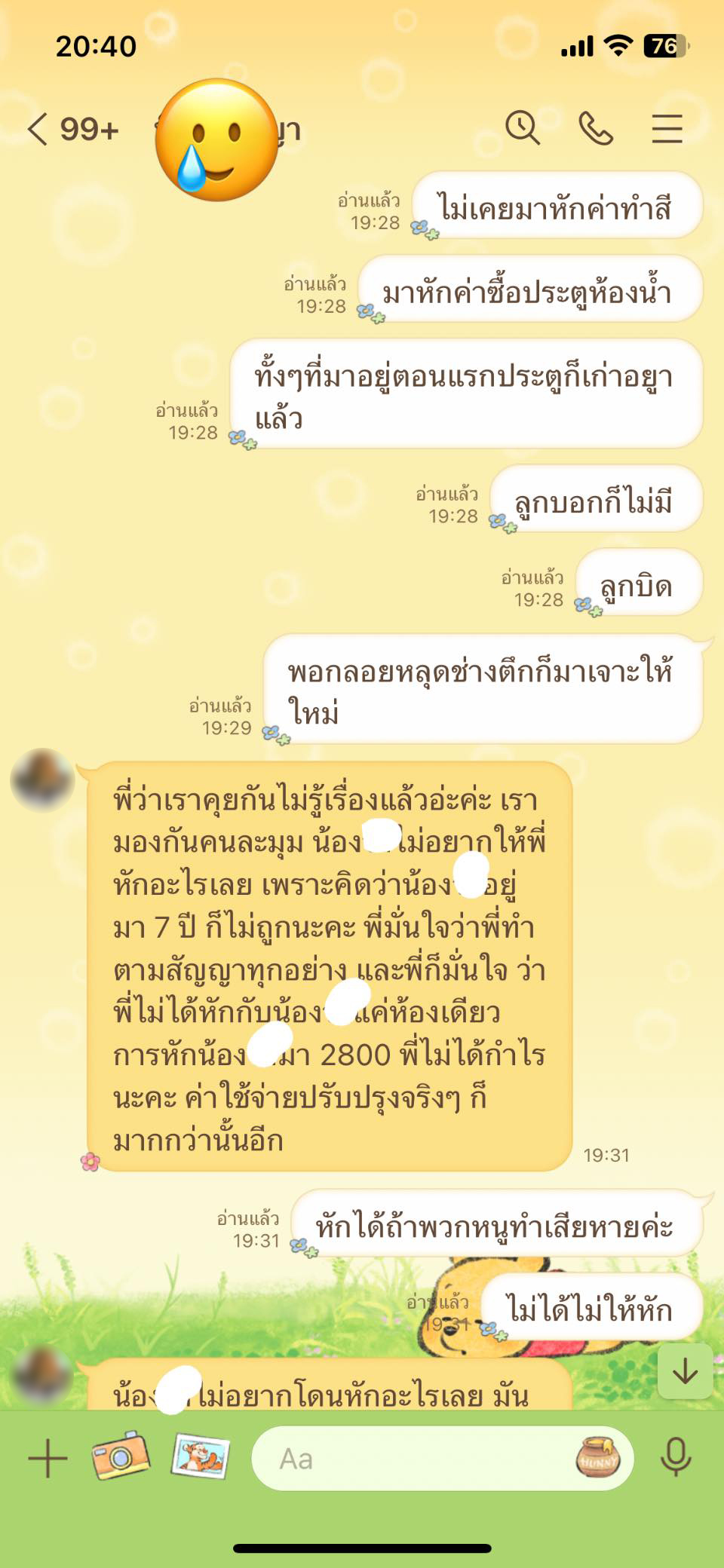The image size is (724, 1568).
Task: Open the sender's blurred profile avatar
Action: tap(42, 779)
